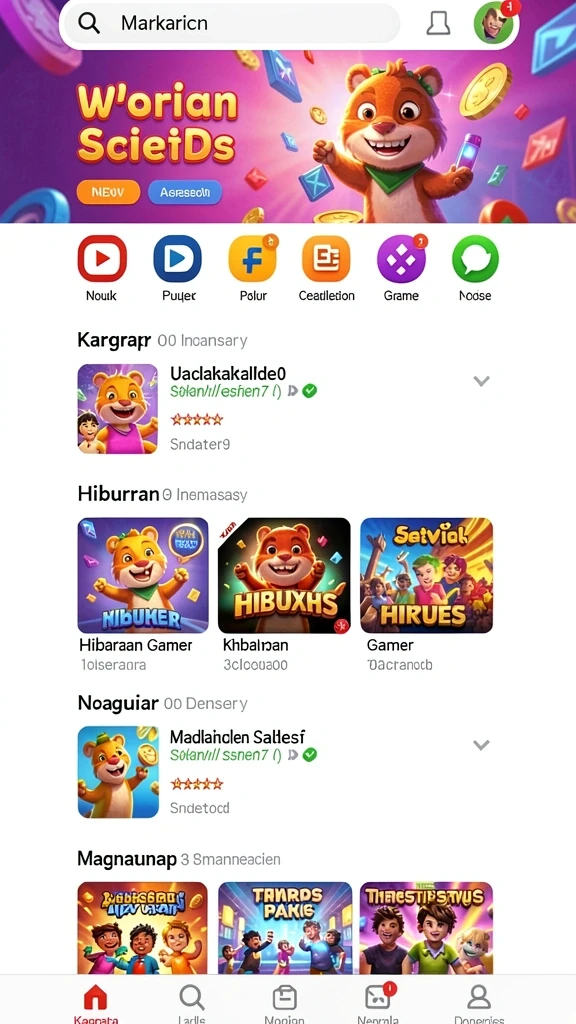Open the bookmark icon beside search
576x1024 pixels.
[438, 24]
